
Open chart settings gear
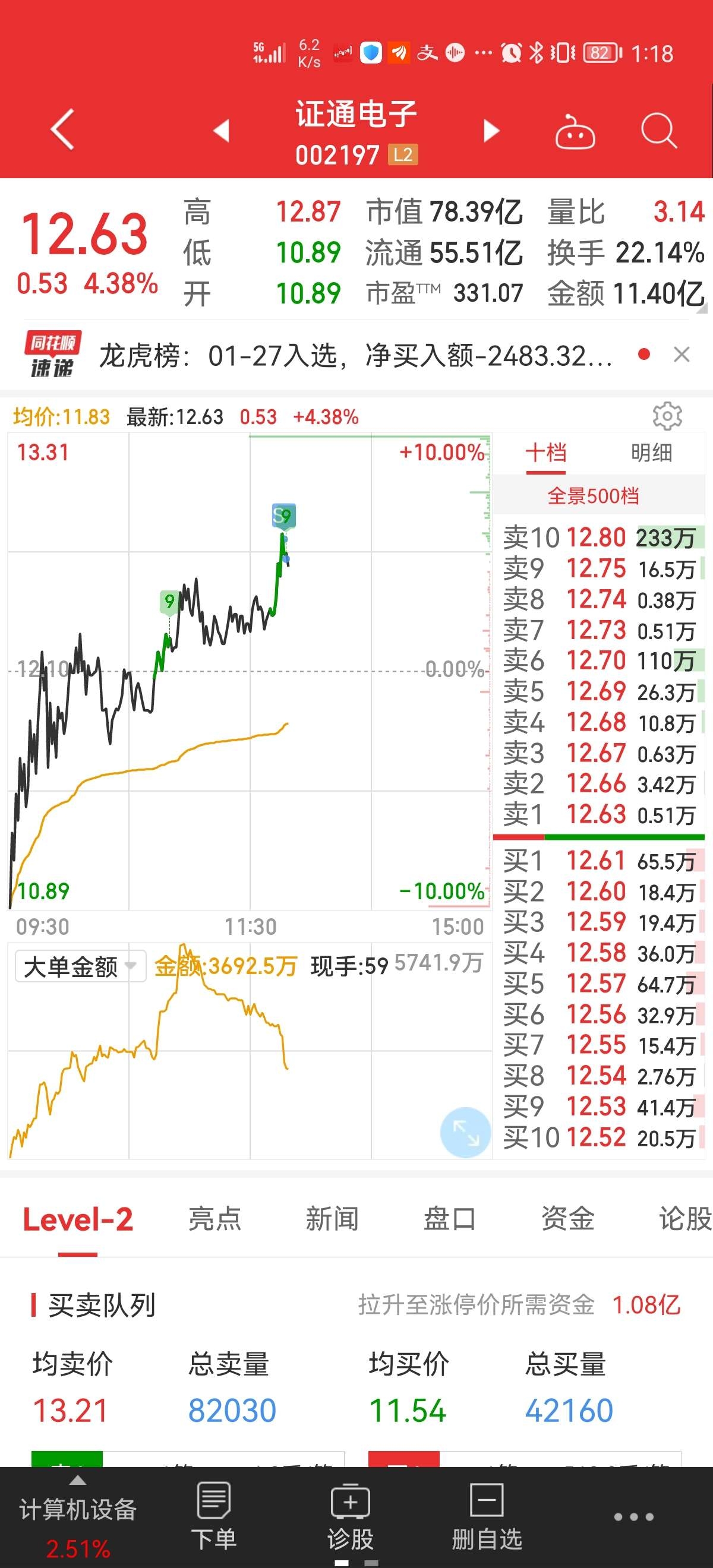click(x=667, y=417)
